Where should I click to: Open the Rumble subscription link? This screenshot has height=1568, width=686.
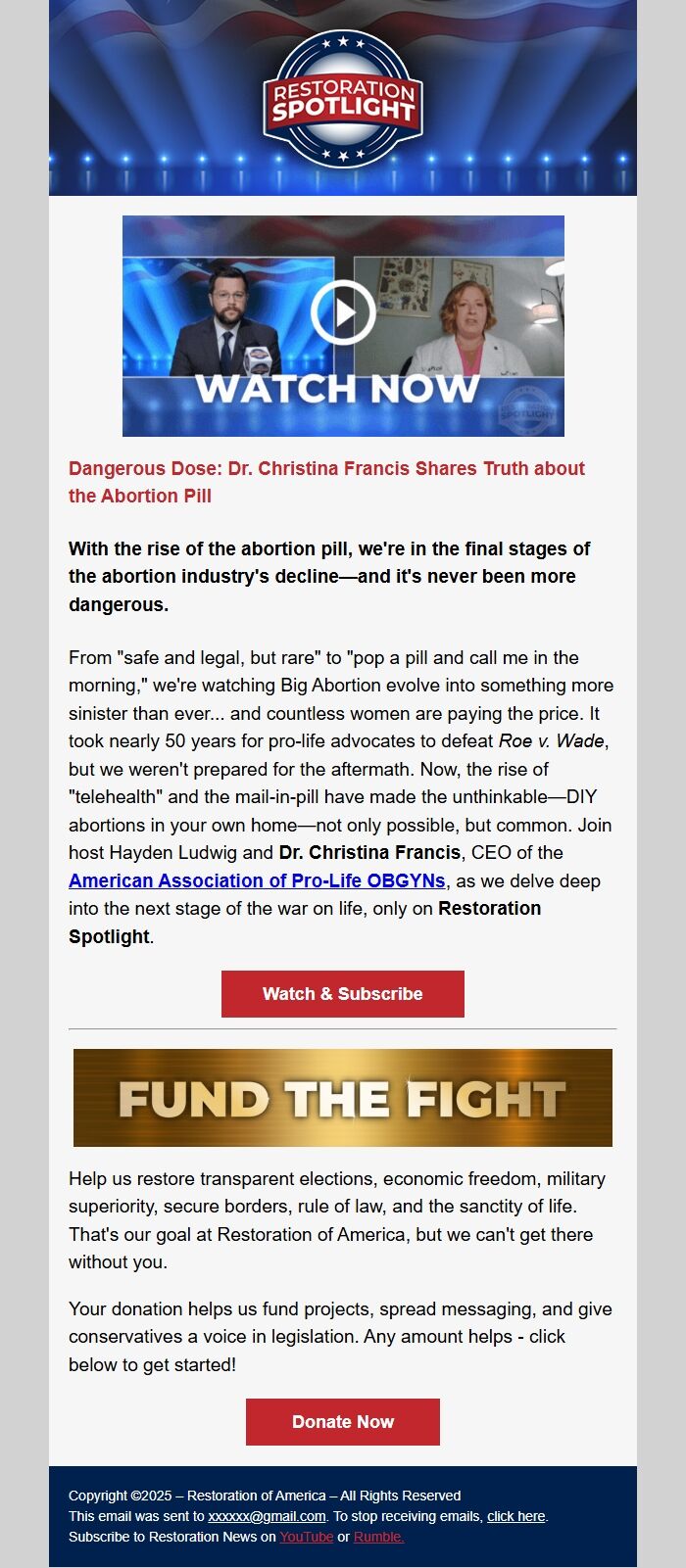tap(378, 1537)
